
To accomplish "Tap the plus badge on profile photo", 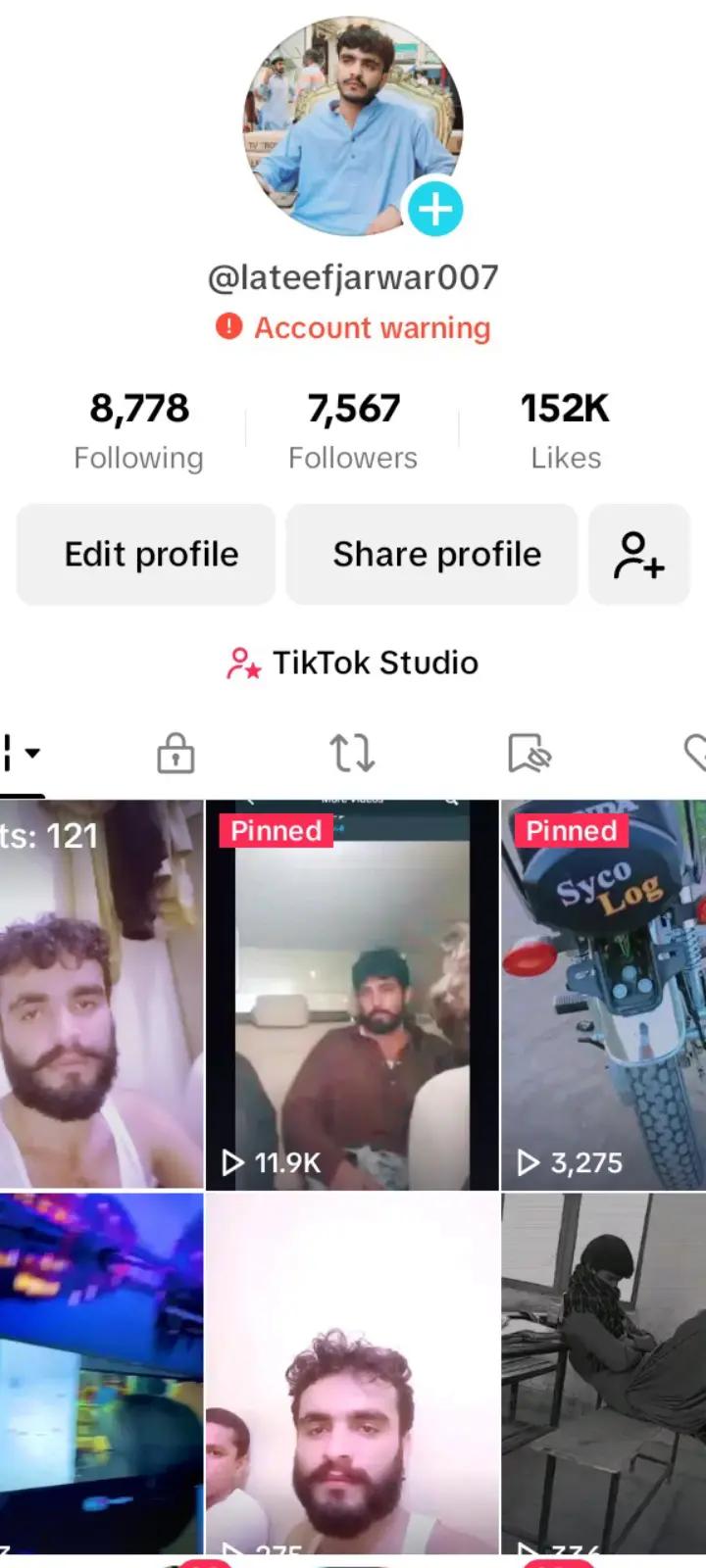I will pyautogui.click(x=434, y=209).
